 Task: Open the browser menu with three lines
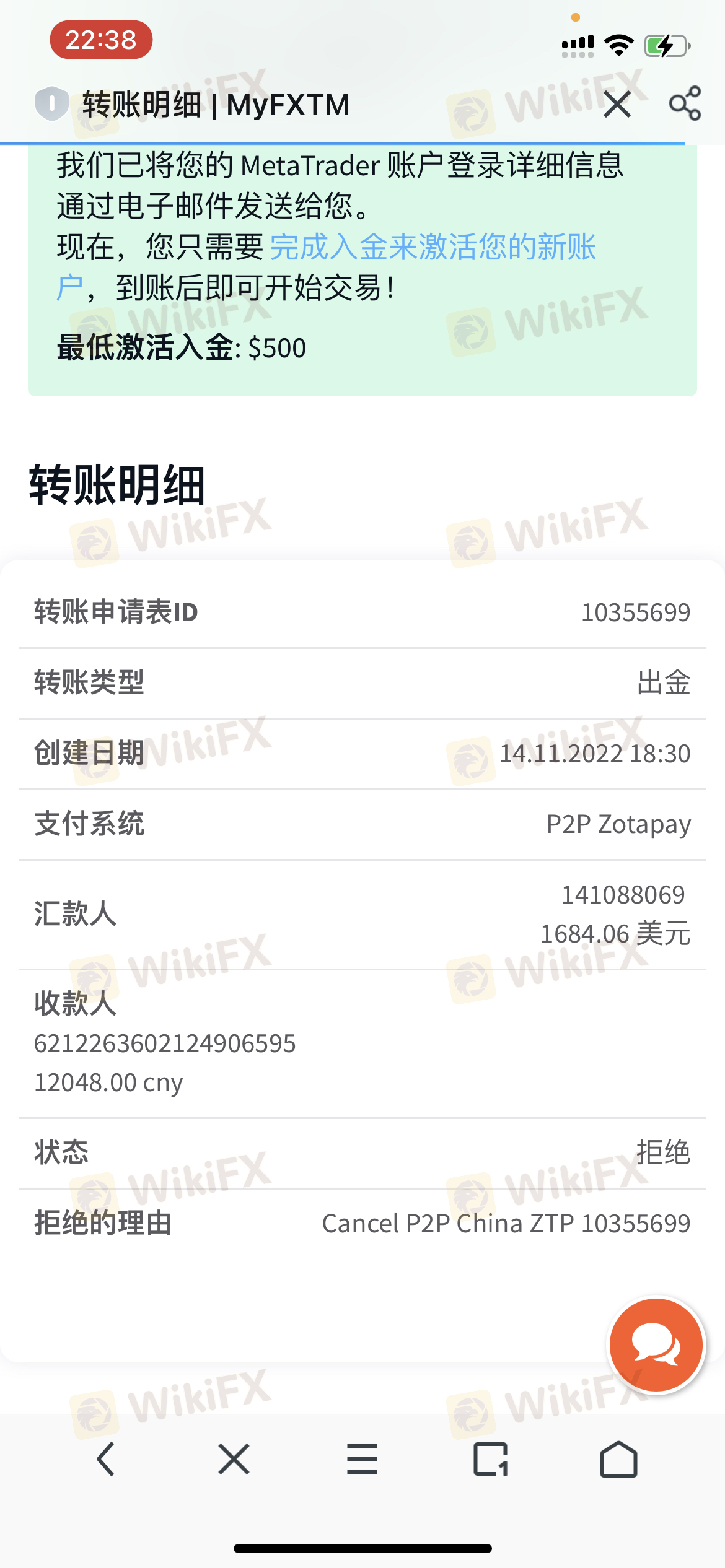(x=362, y=1459)
